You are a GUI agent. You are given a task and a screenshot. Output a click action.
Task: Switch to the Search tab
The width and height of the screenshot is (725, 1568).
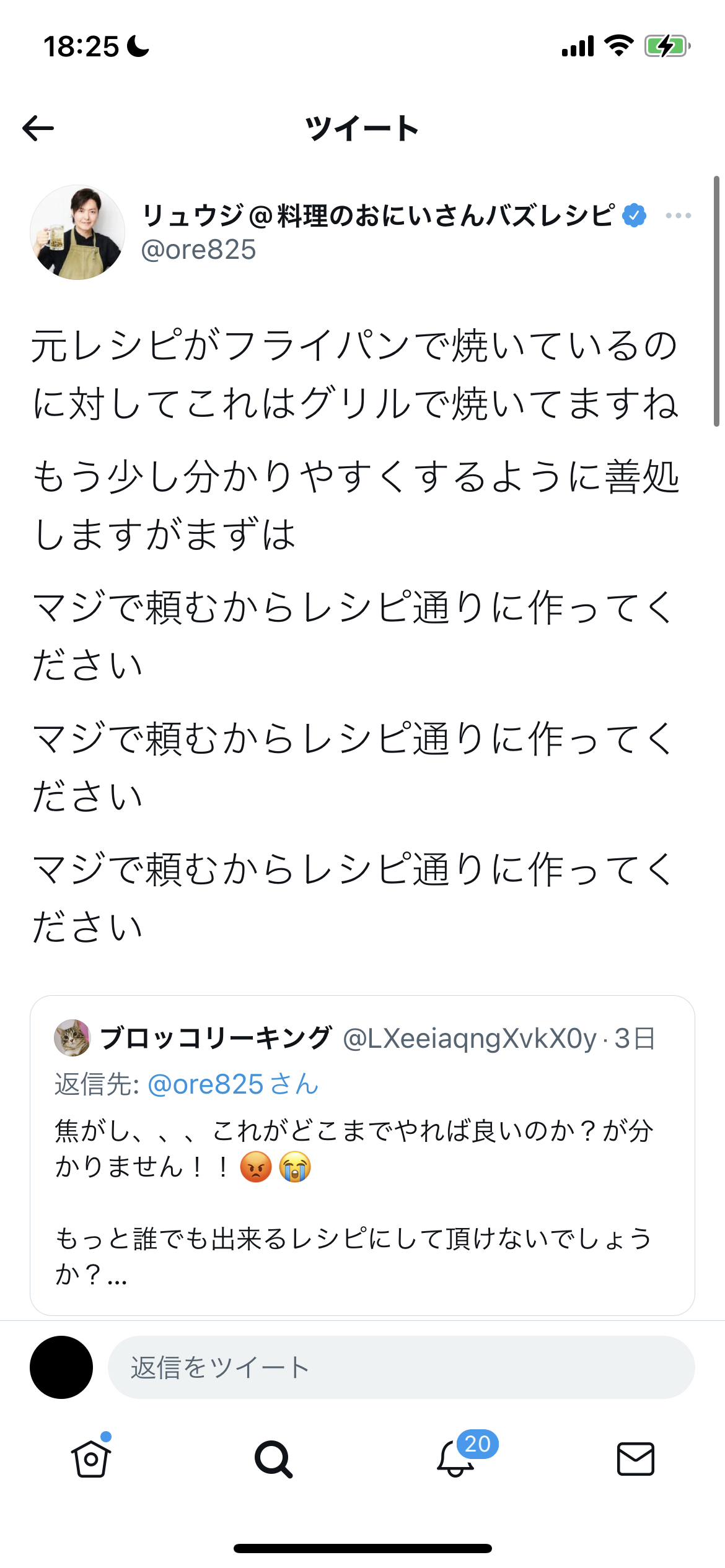273,1459
